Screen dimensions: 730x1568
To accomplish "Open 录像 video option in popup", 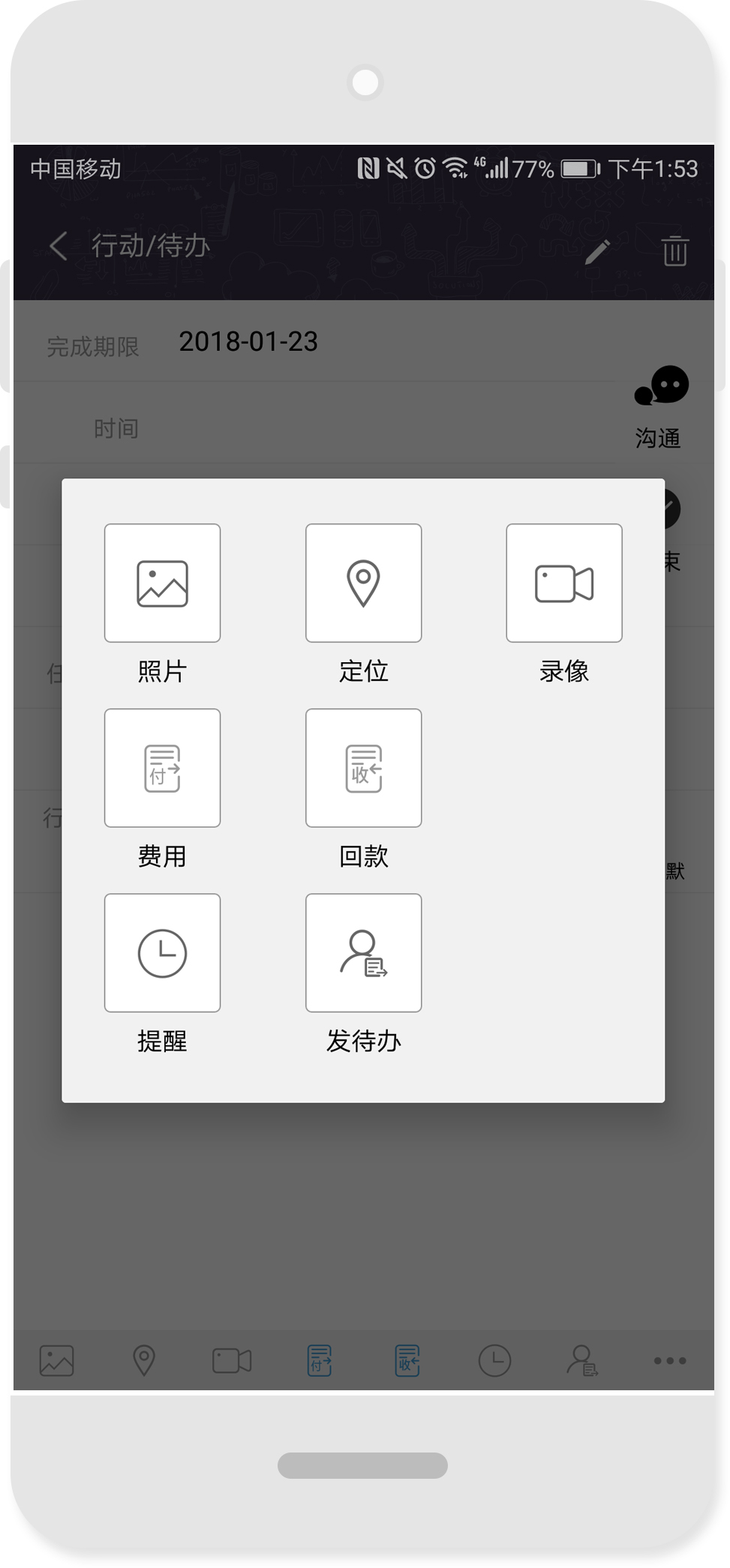I will click(x=564, y=583).
